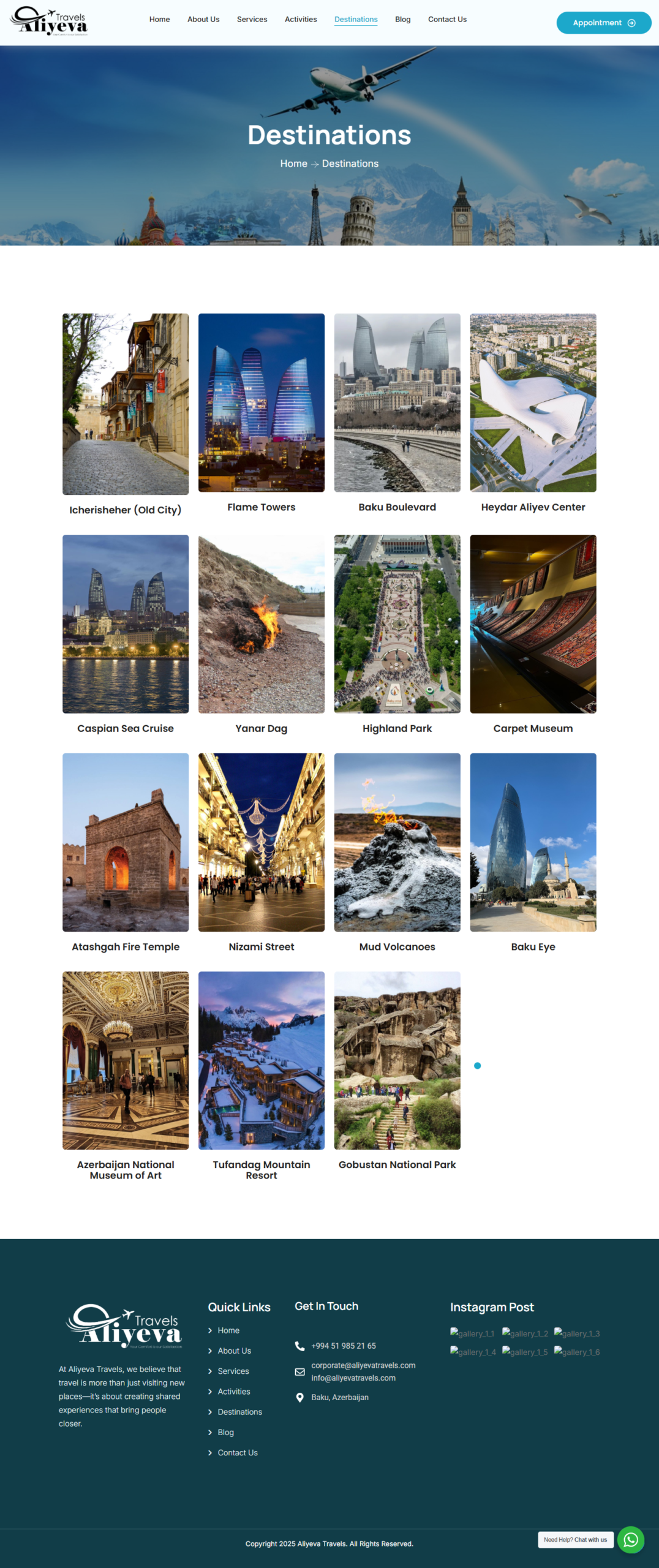Open the Mud Volcanoes destination
Screen dimensions: 659x1568
397,842
